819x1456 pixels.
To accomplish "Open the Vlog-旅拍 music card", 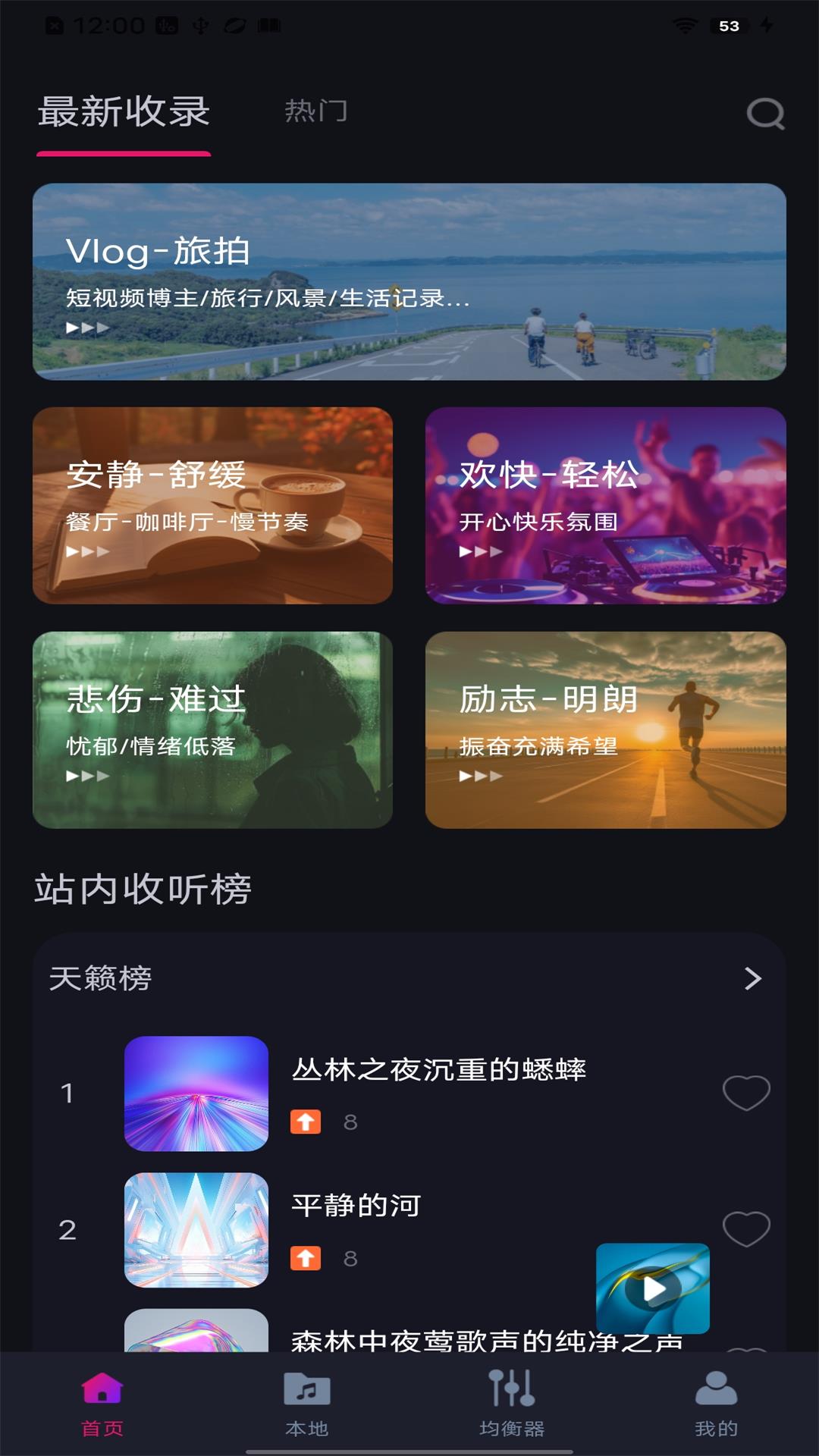I will 409,281.
